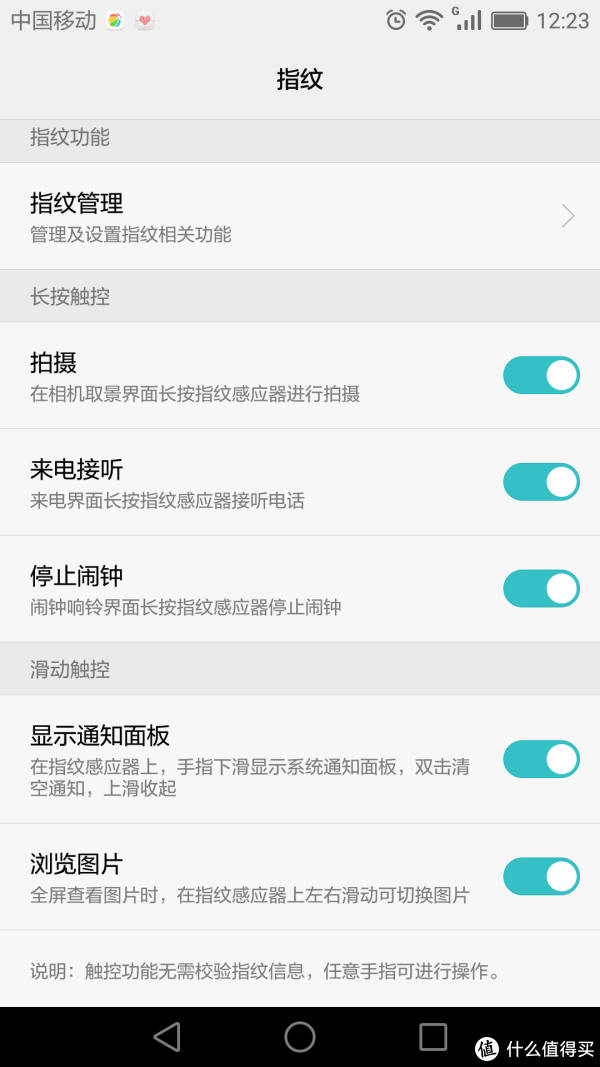The width and height of the screenshot is (600, 1067).
Task: Go to the home screen
Action: (x=300, y=1036)
